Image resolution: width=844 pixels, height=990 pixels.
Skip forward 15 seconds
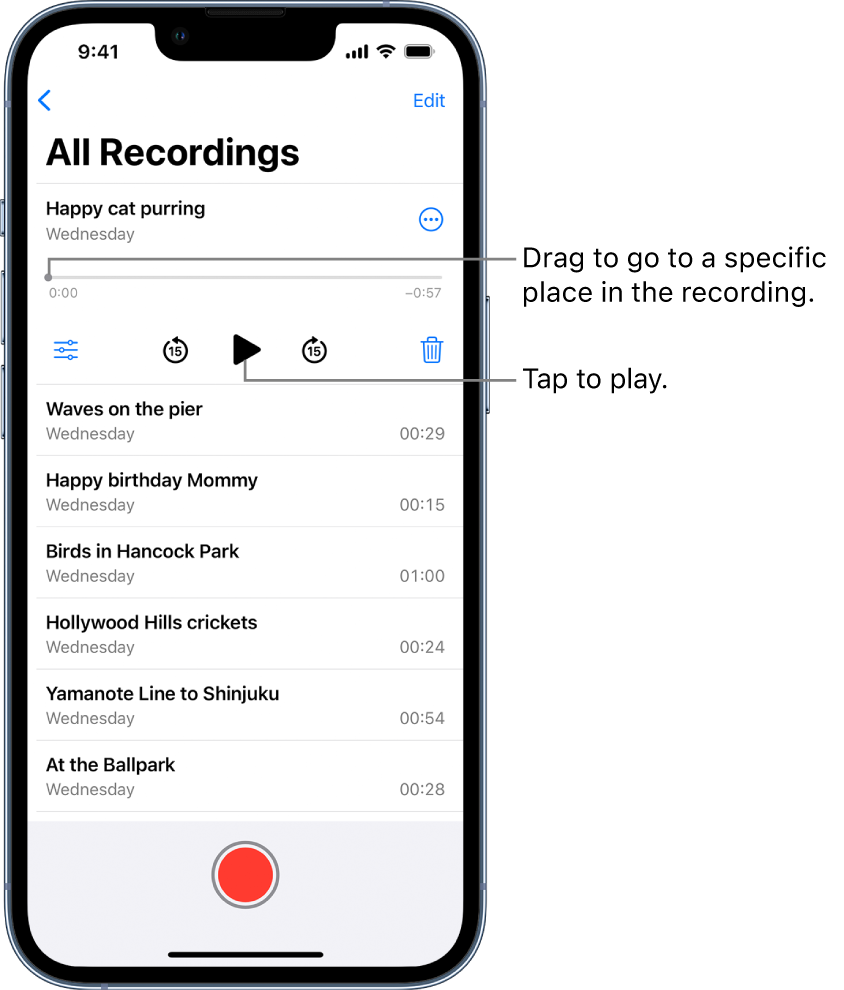coord(314,350)
